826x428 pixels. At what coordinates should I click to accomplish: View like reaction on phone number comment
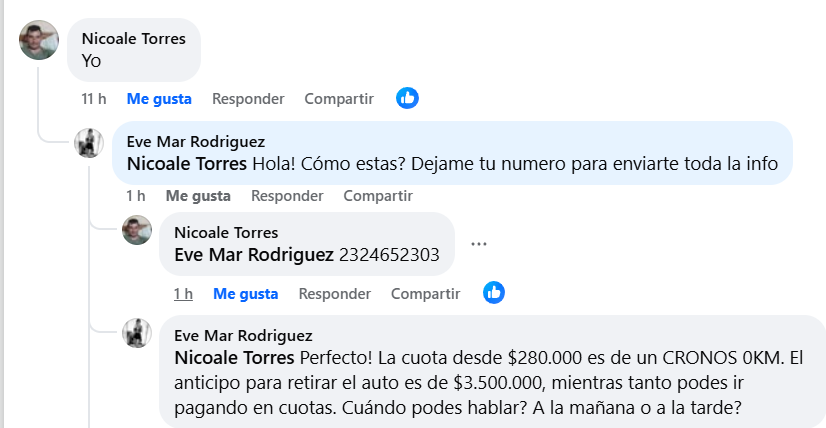coord(494,293)
